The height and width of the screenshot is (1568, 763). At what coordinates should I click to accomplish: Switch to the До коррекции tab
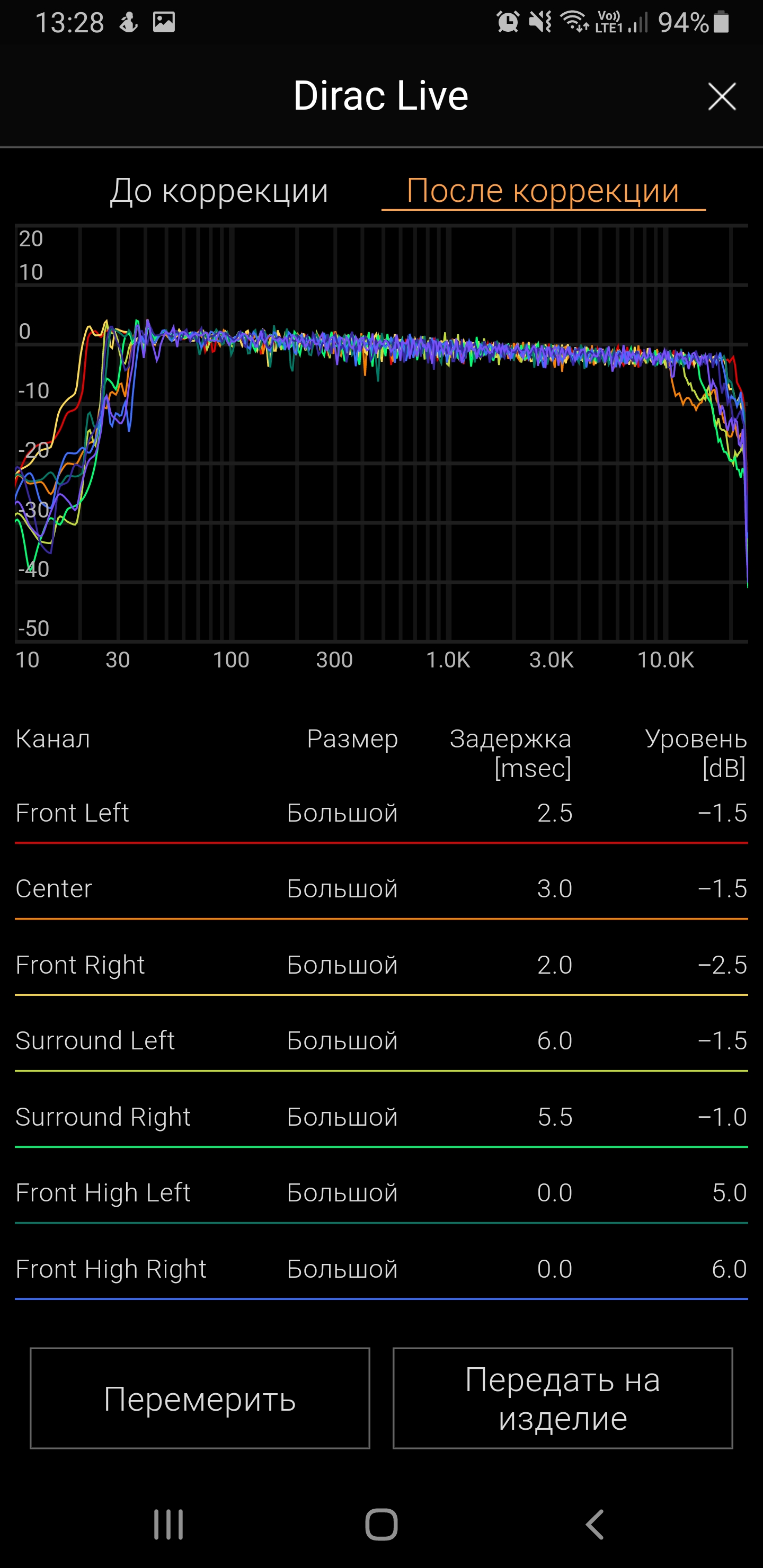[x=219, y=191]
